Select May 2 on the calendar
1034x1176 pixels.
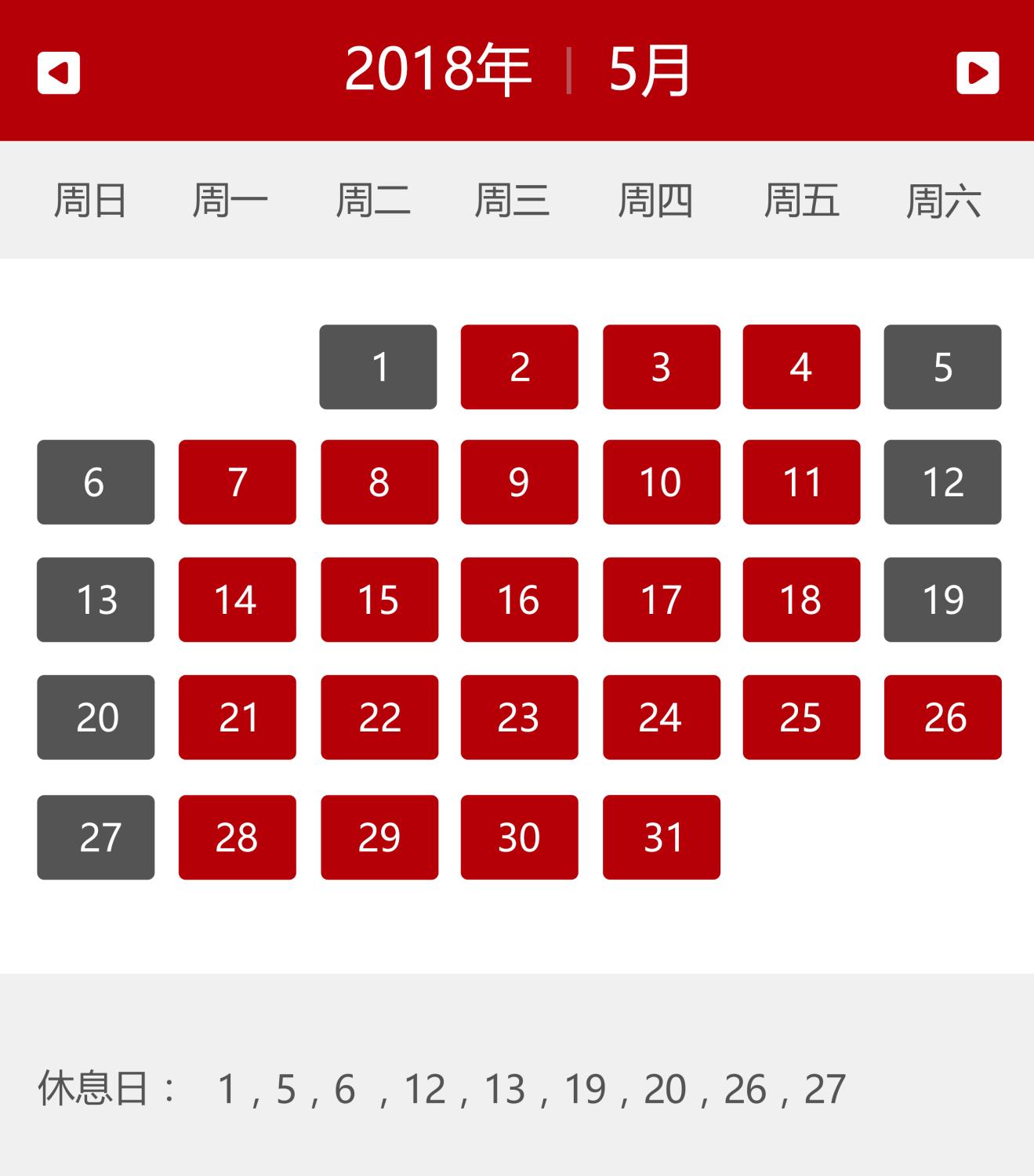pyautogui.click(x=519, y=366)
